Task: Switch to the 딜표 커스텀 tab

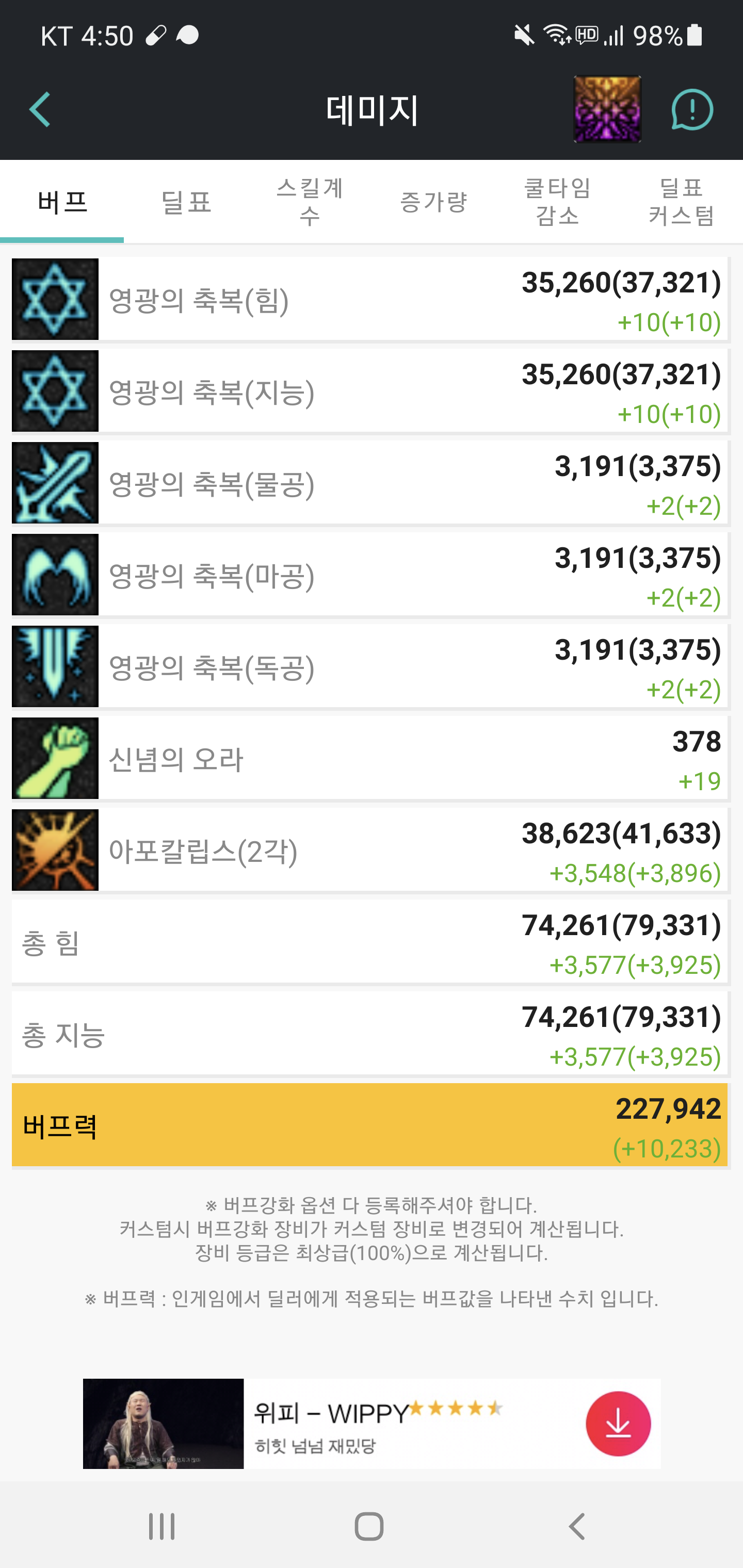Action: 681,202
